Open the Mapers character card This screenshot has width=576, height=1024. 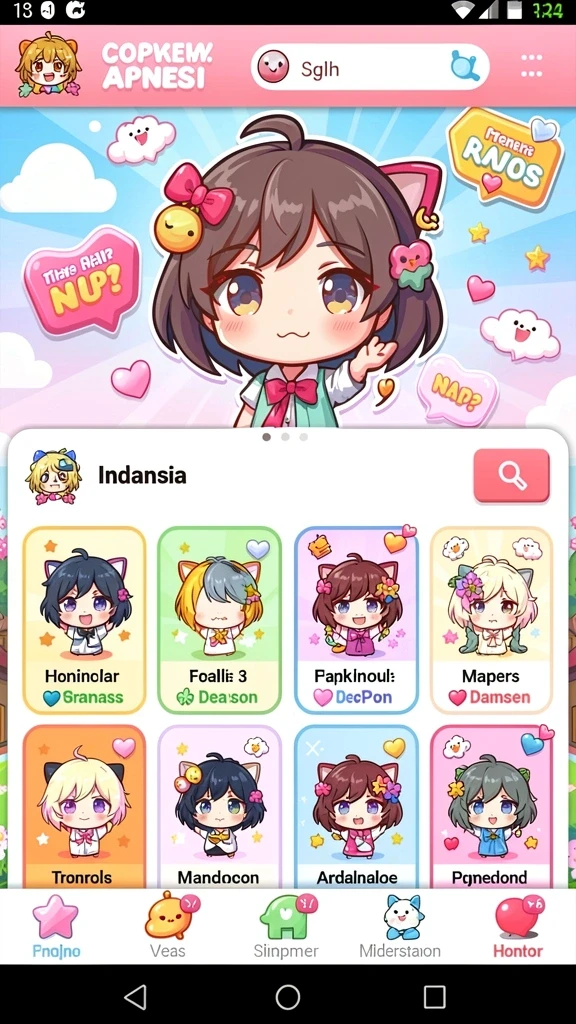point(491,620)
